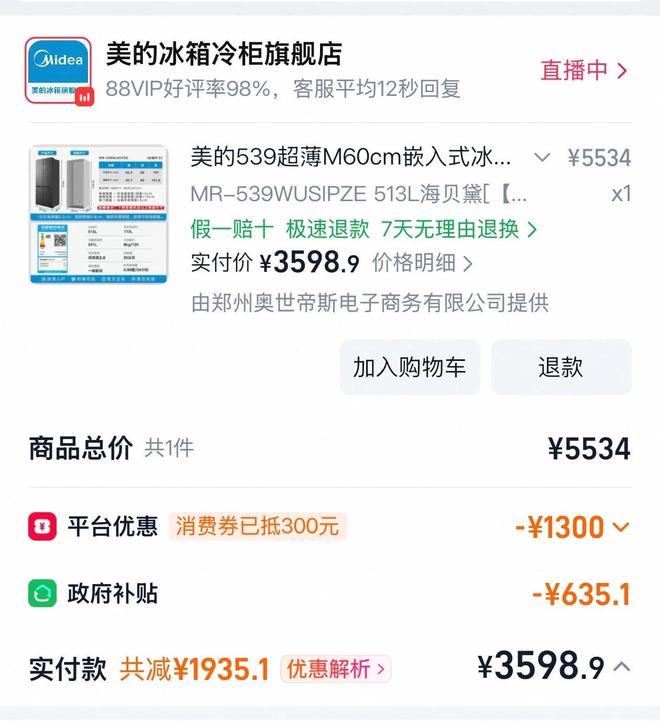Open the refrigerator product thumbnail

[x=98, y=214]
